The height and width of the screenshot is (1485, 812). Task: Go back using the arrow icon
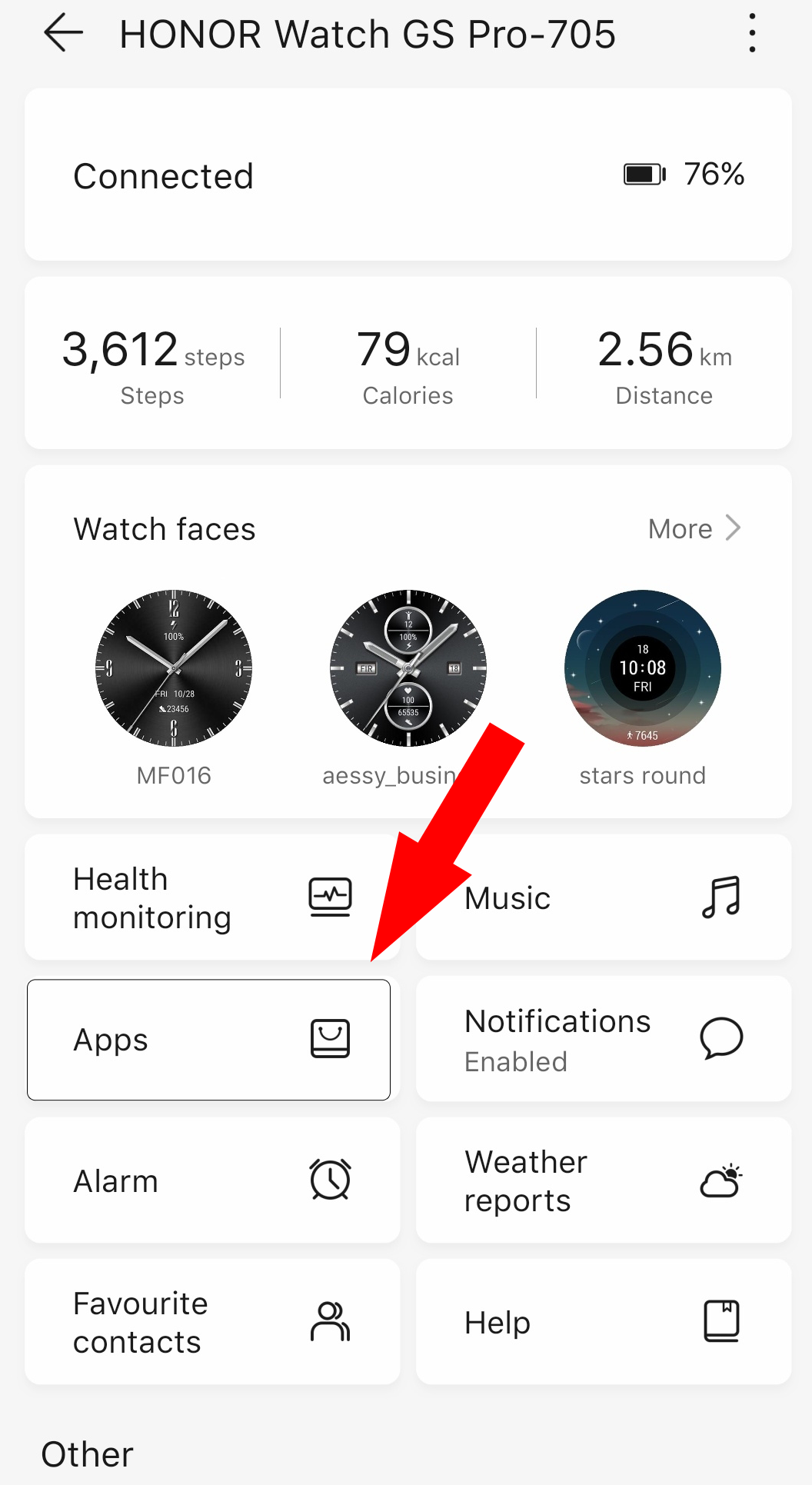(63, 34)
